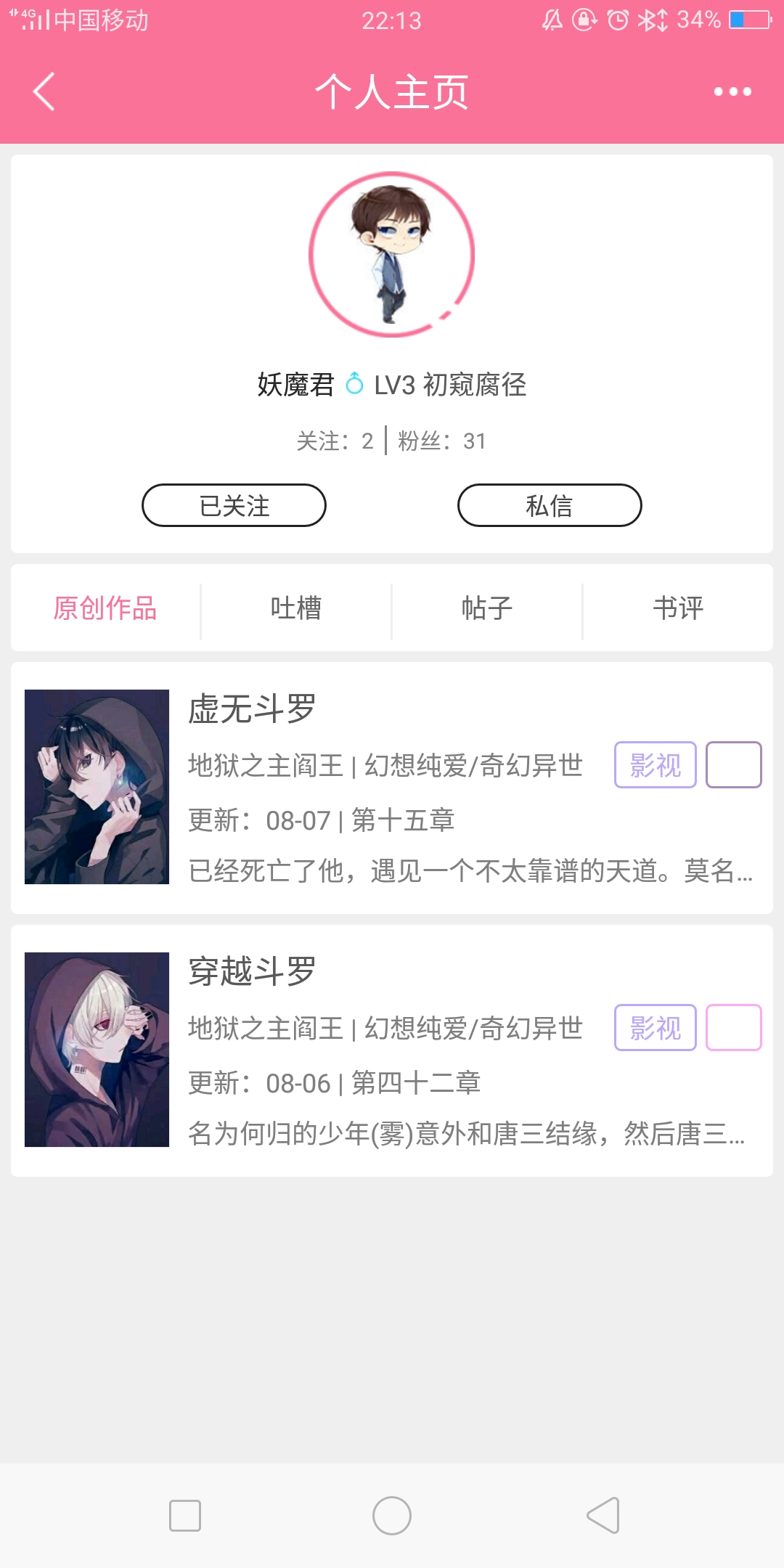View the user's profile avatar

click(x=392, y=254)
